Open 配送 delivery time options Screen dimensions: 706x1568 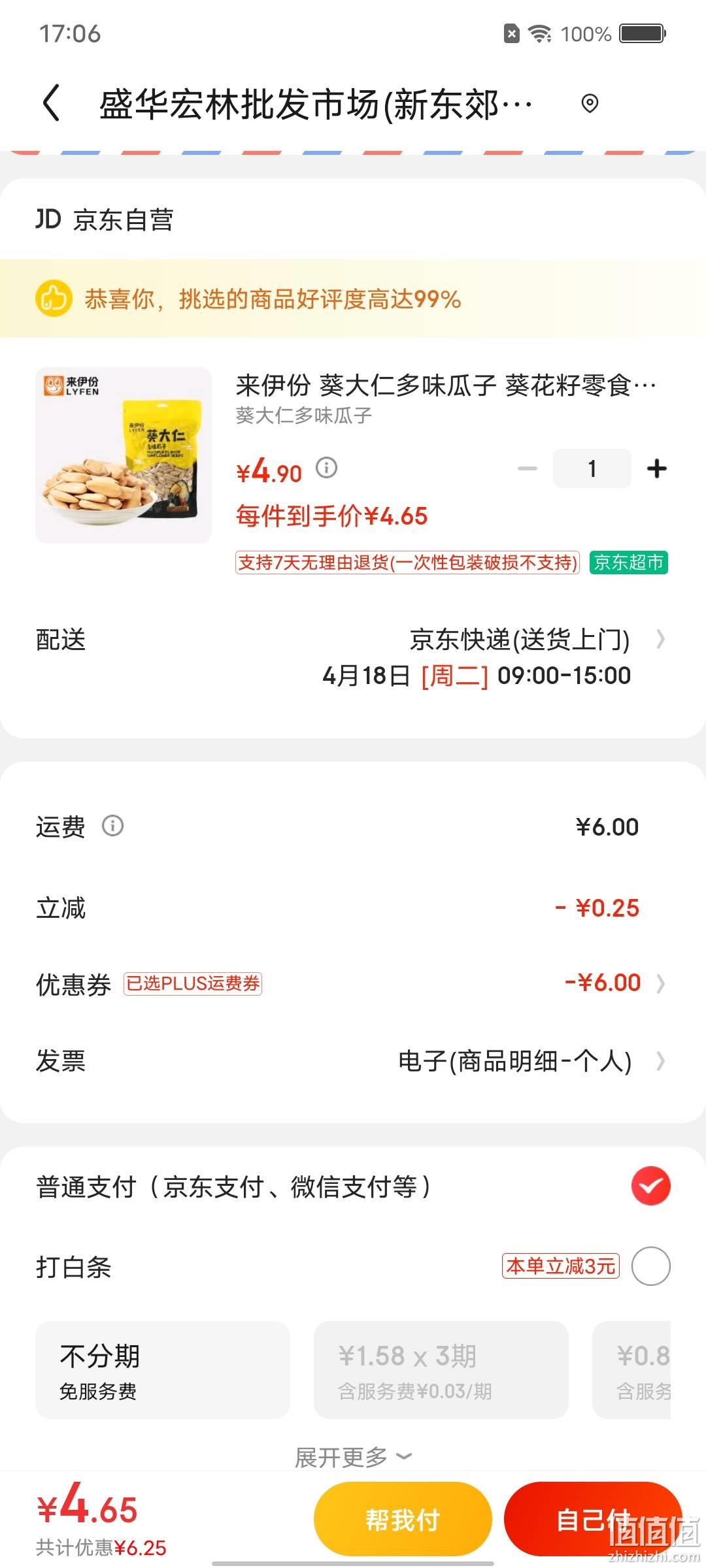click(x=353, y=657)
